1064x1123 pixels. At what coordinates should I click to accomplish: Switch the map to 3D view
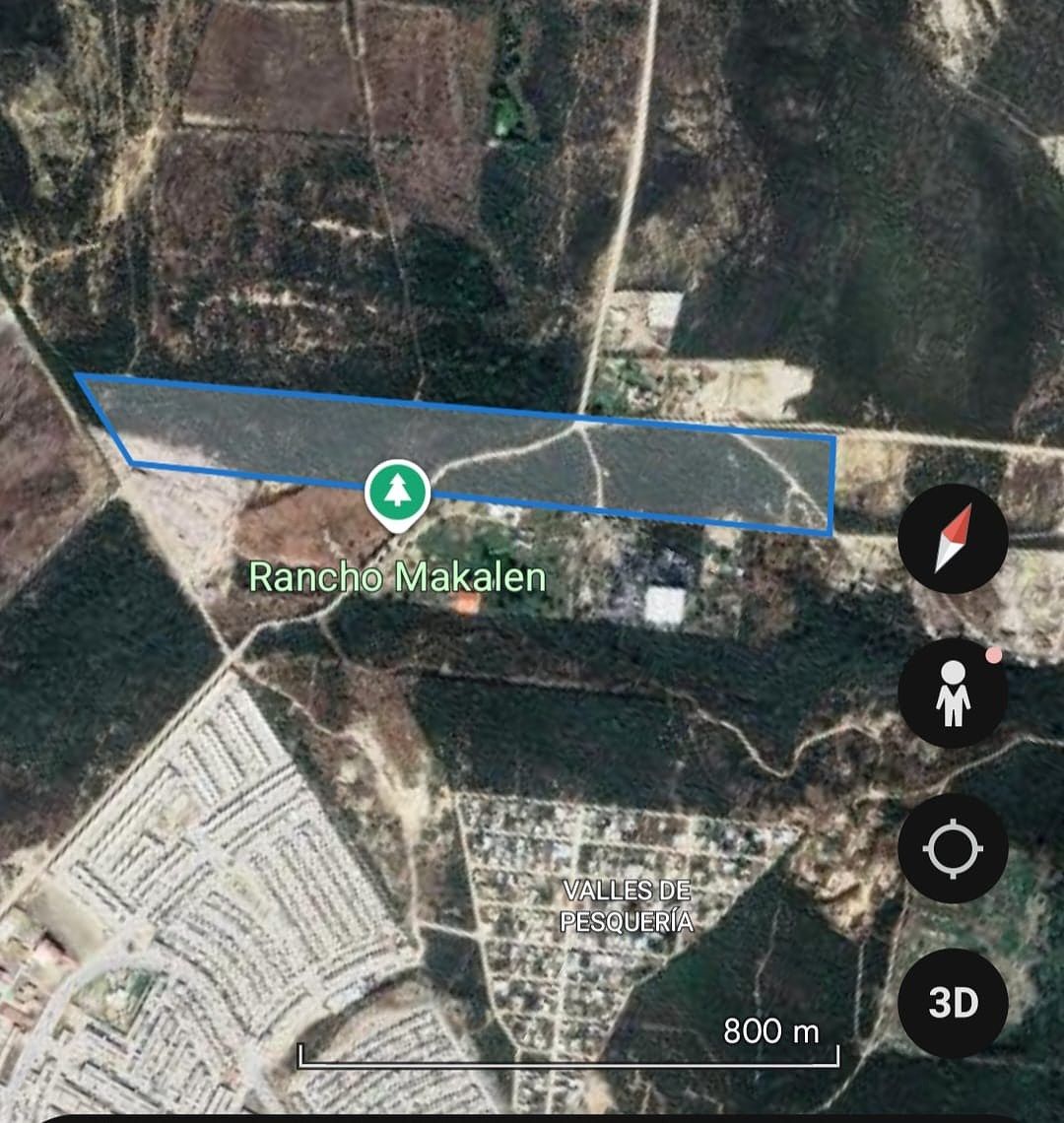coord(953,1003)
